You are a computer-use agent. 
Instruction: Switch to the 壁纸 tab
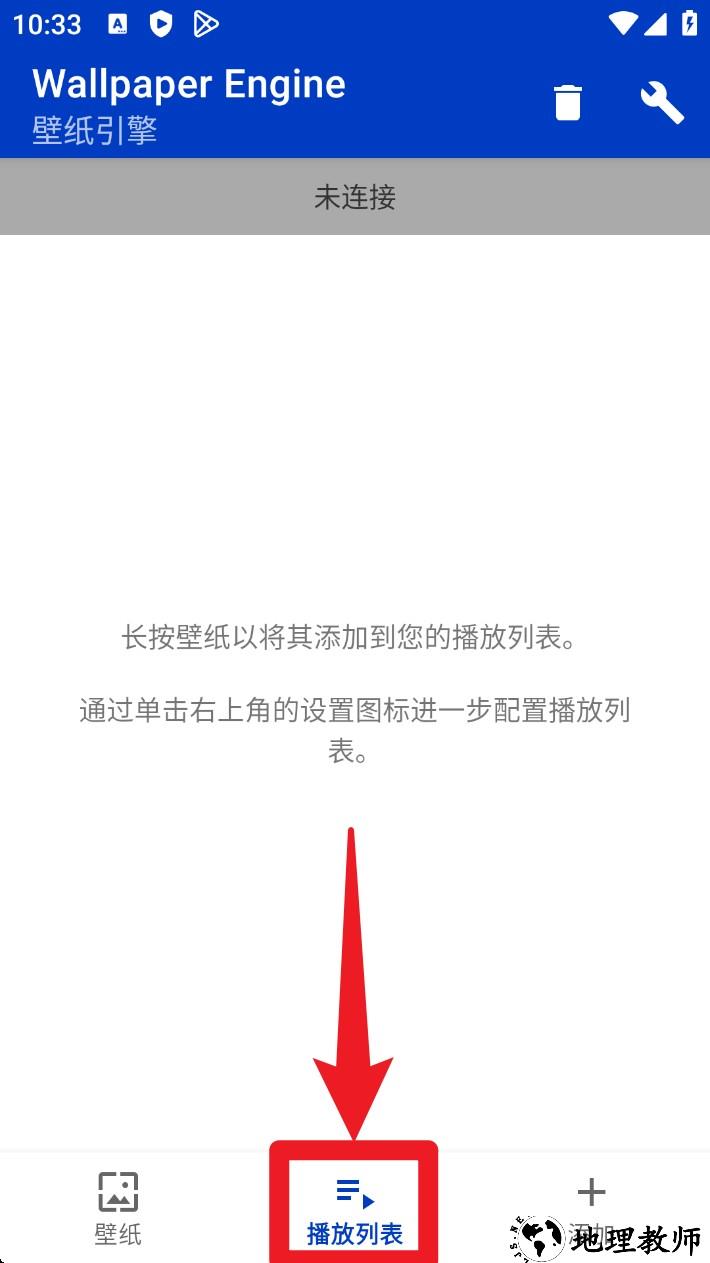point(118,1208)
